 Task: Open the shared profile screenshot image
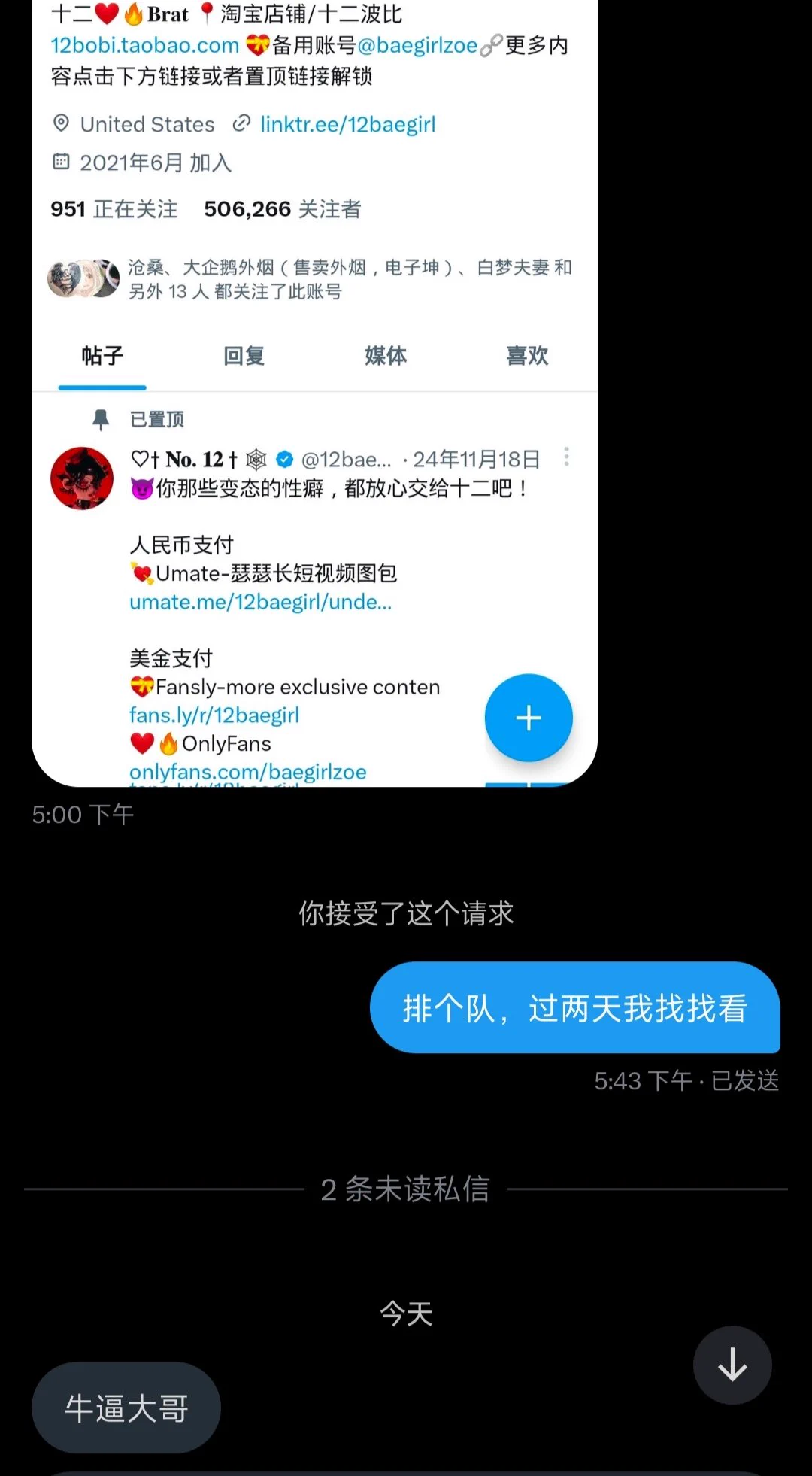[314, 391]
